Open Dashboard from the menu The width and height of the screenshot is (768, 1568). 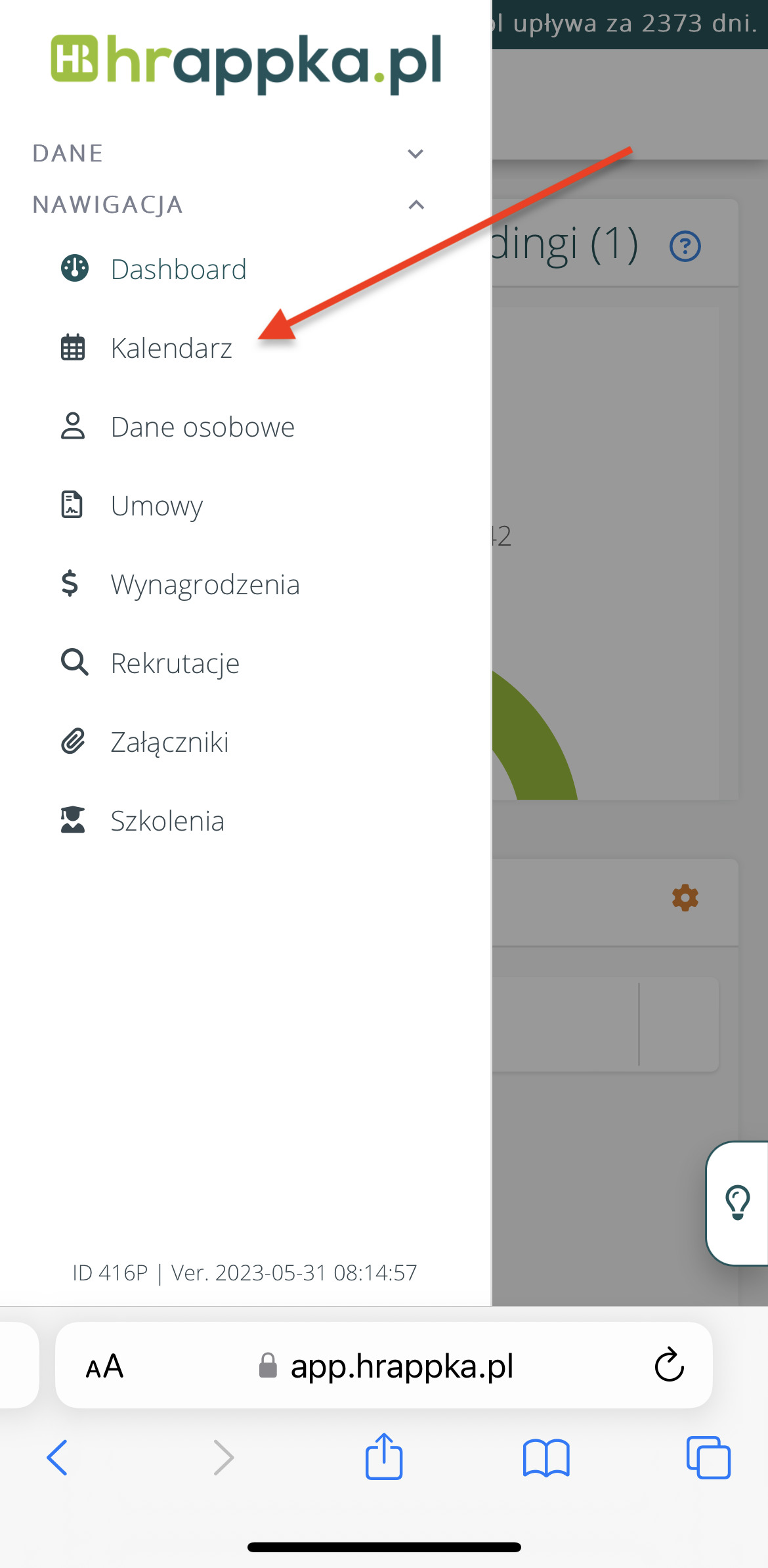coord(178,269)
